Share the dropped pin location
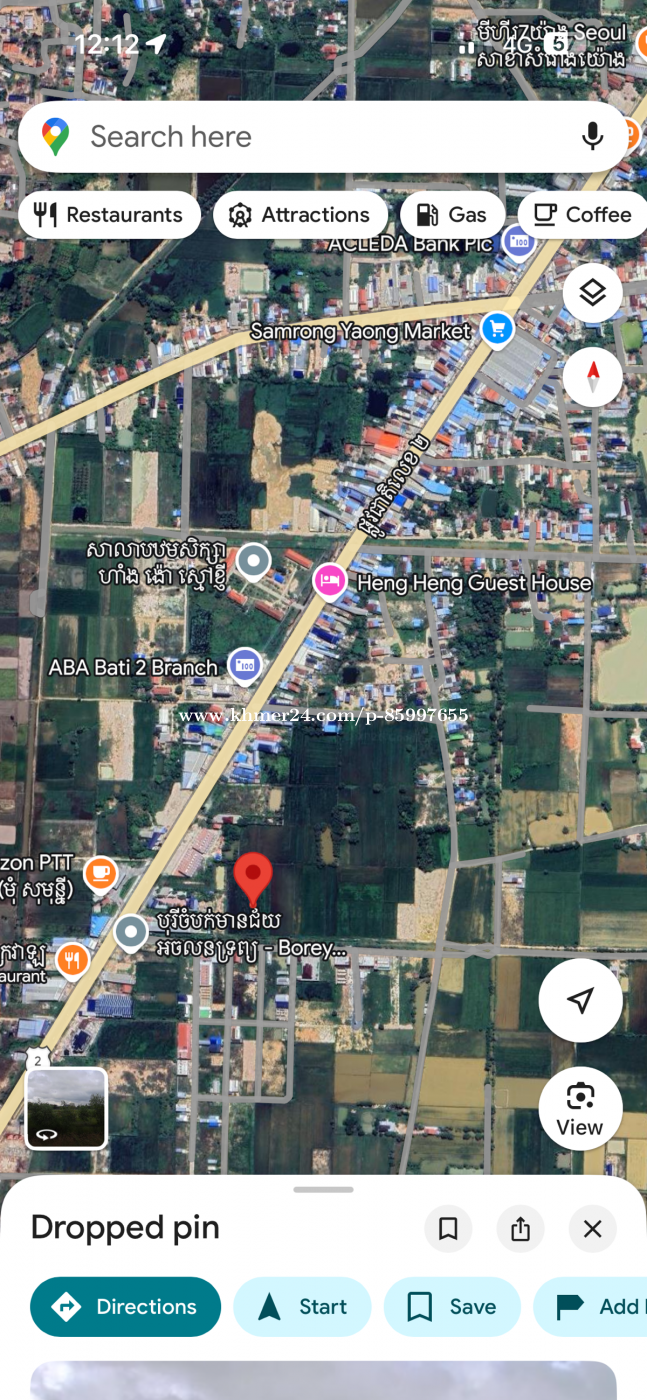 click(x=520, y=1229)
